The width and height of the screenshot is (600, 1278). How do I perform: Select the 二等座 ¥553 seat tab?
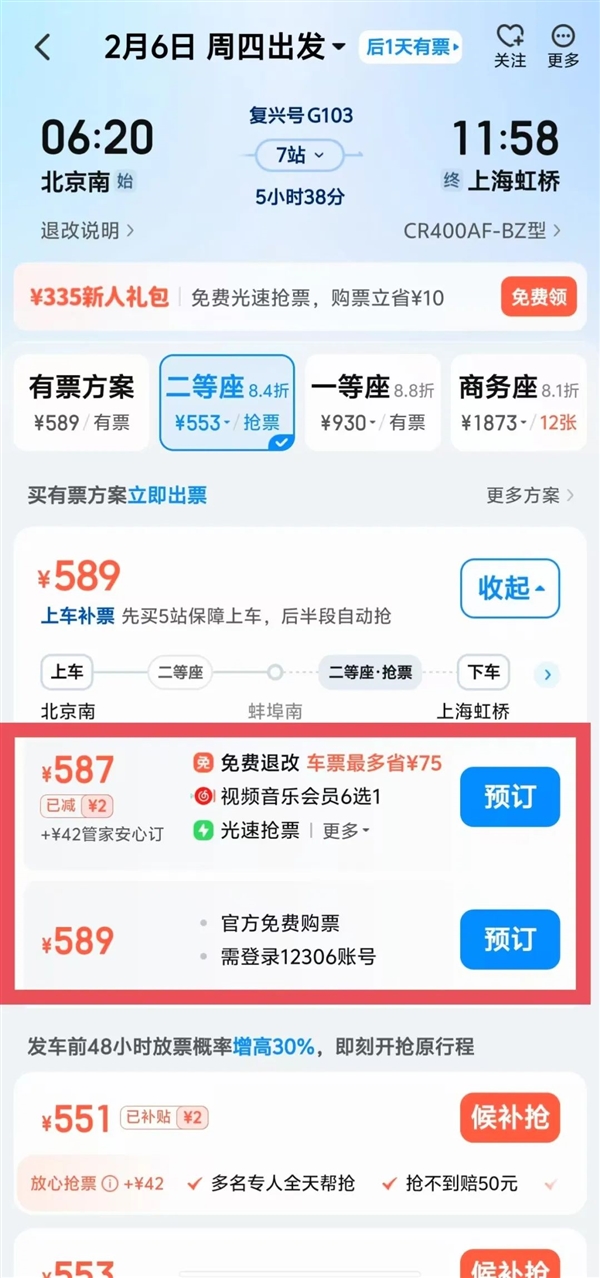pos(227,403)
